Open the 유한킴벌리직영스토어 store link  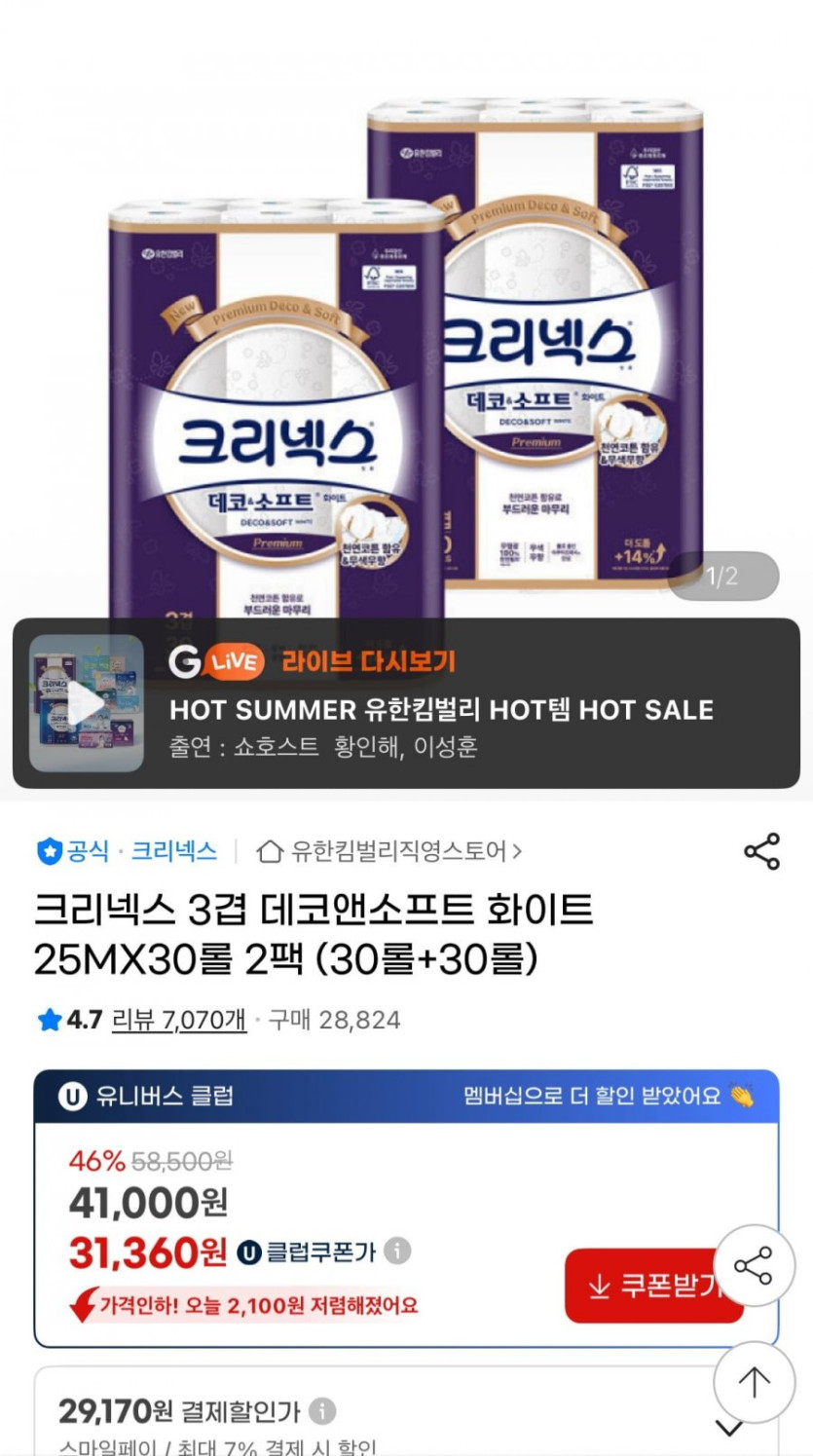click(x=389, y=852)
